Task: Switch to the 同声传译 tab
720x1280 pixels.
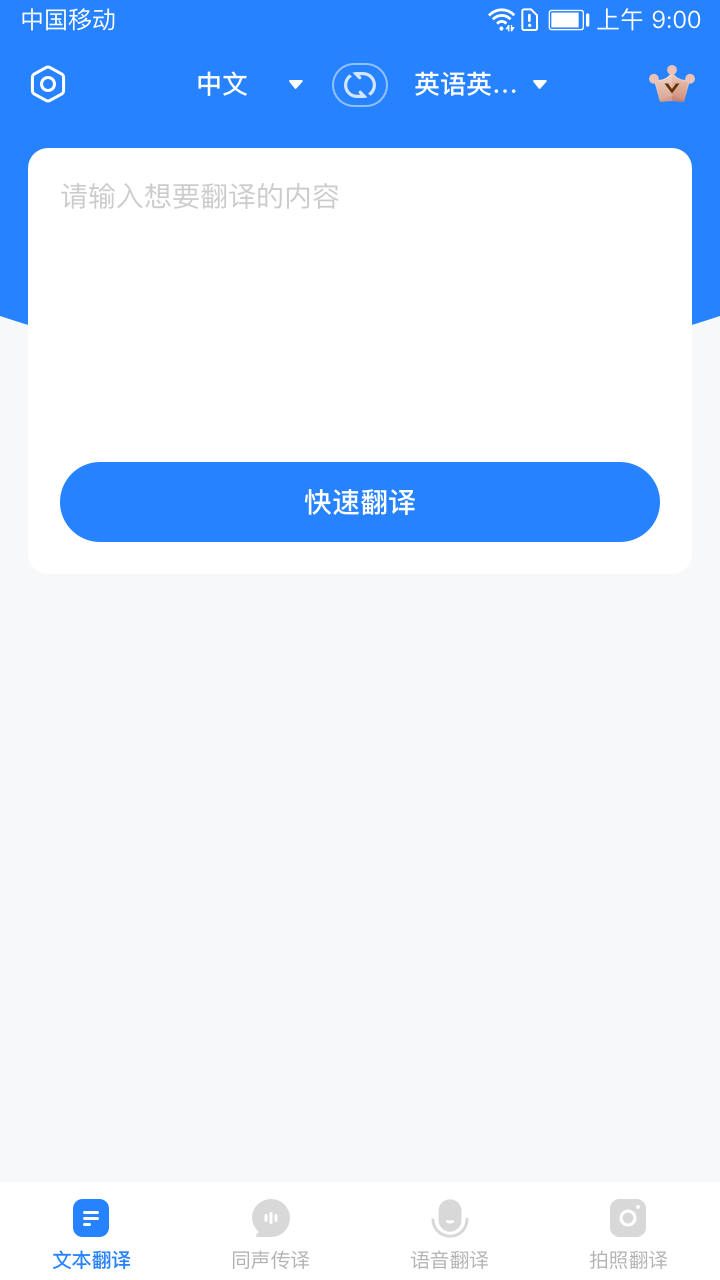Action: pos(271,1233)
